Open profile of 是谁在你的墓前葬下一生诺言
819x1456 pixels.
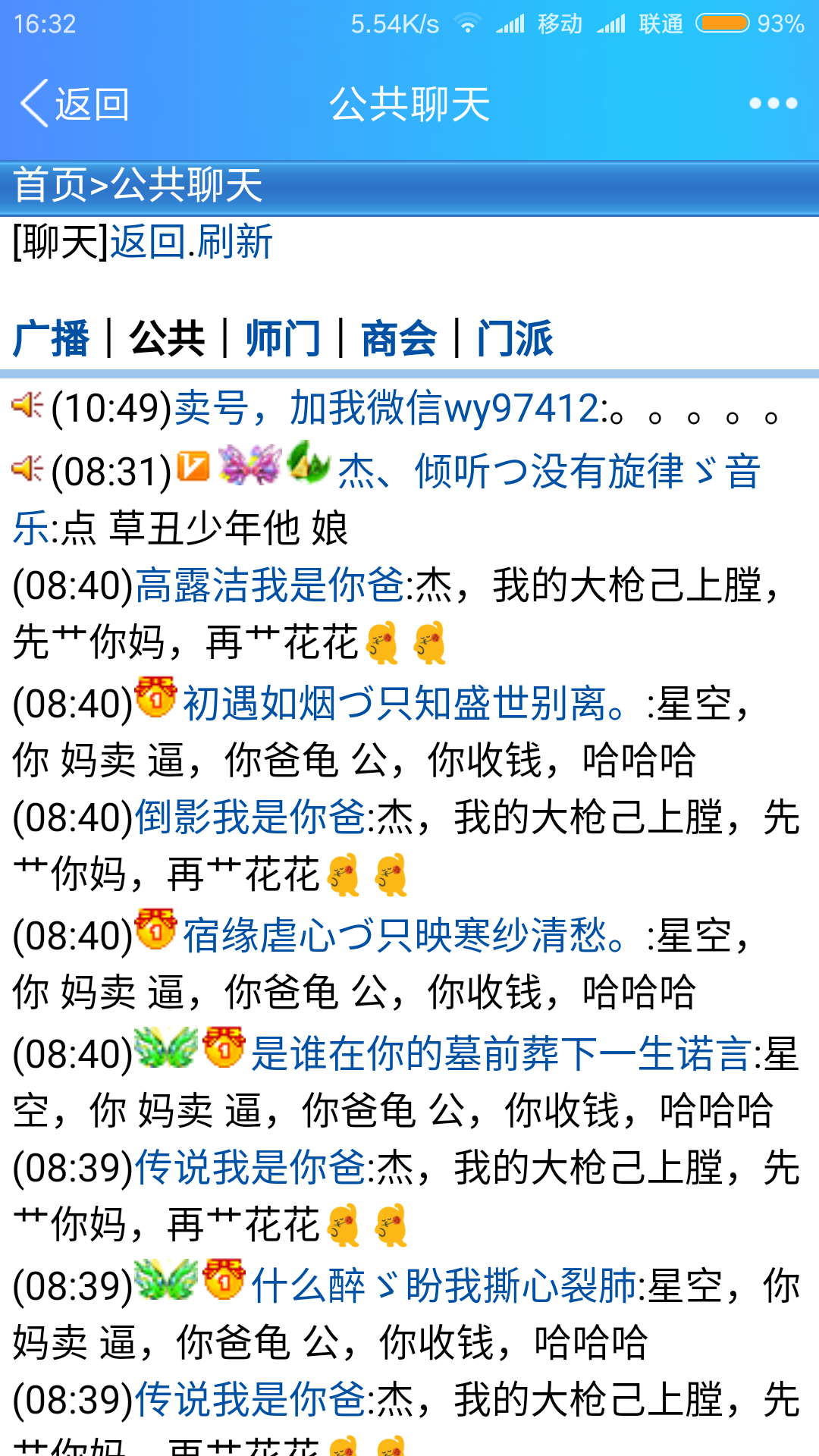click(500, 1054)
